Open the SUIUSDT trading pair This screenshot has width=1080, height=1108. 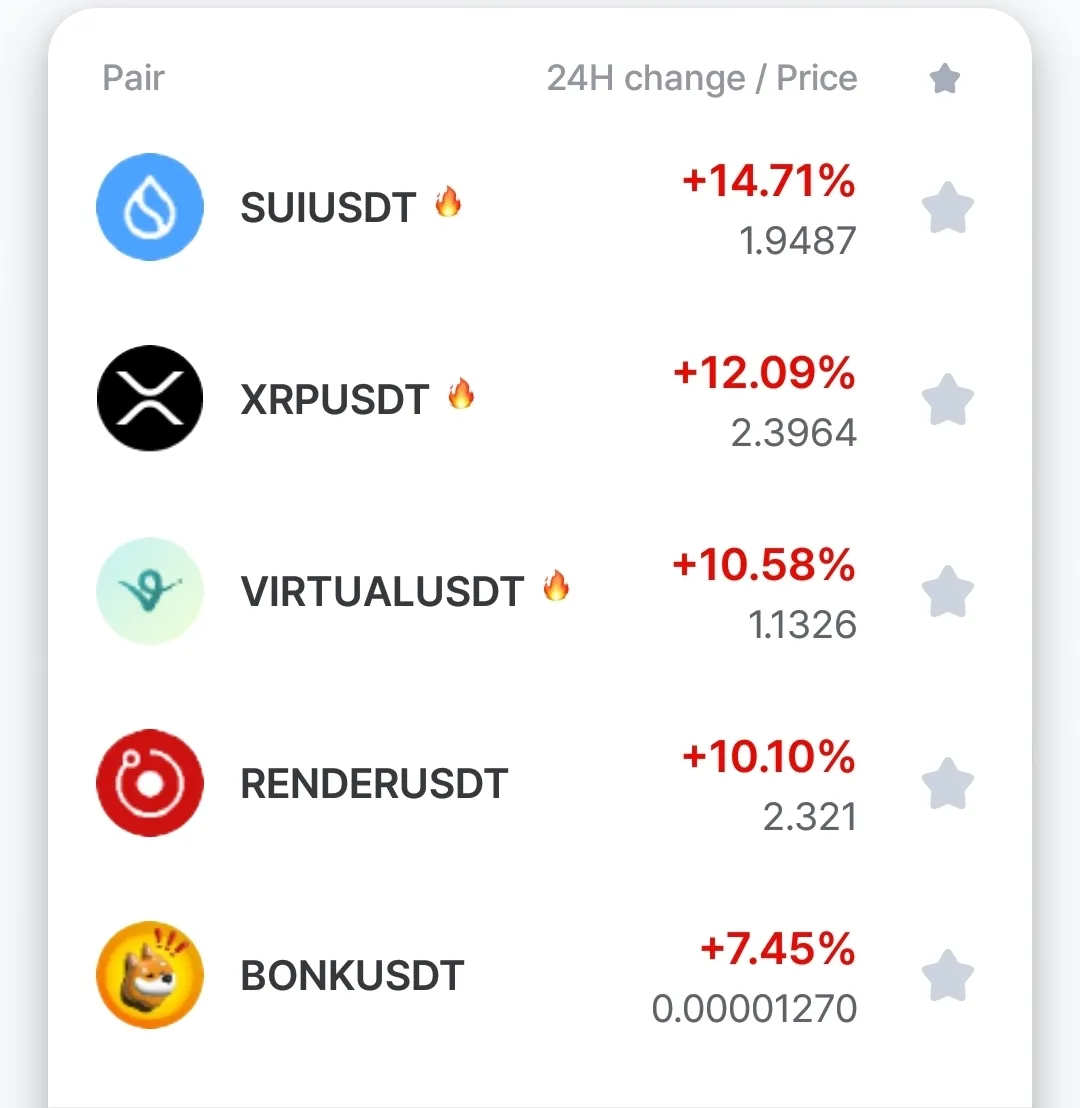tap(328, 208)
